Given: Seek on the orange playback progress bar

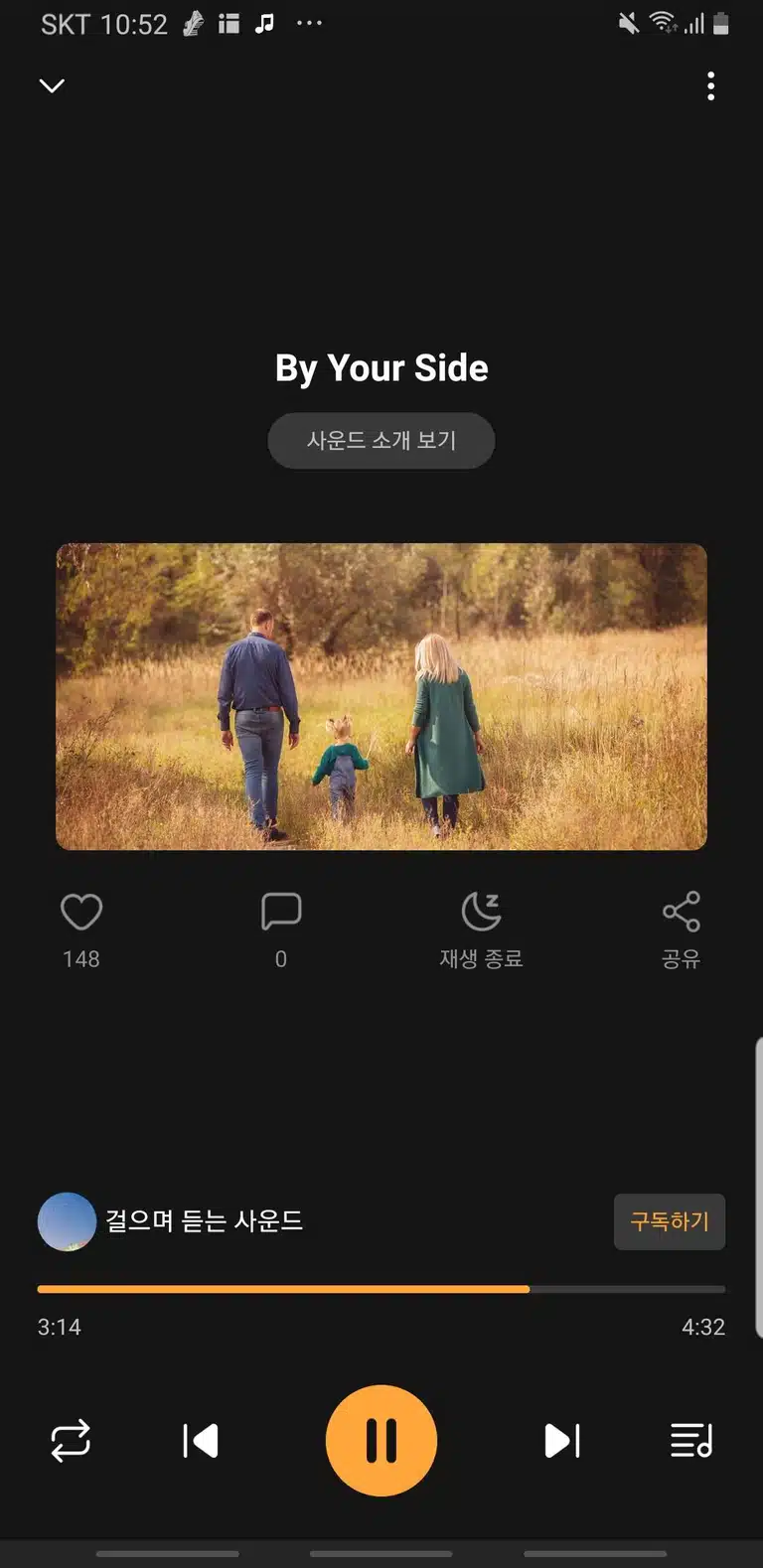Looking at the screenshot, I should click(x=381, y=1289).
